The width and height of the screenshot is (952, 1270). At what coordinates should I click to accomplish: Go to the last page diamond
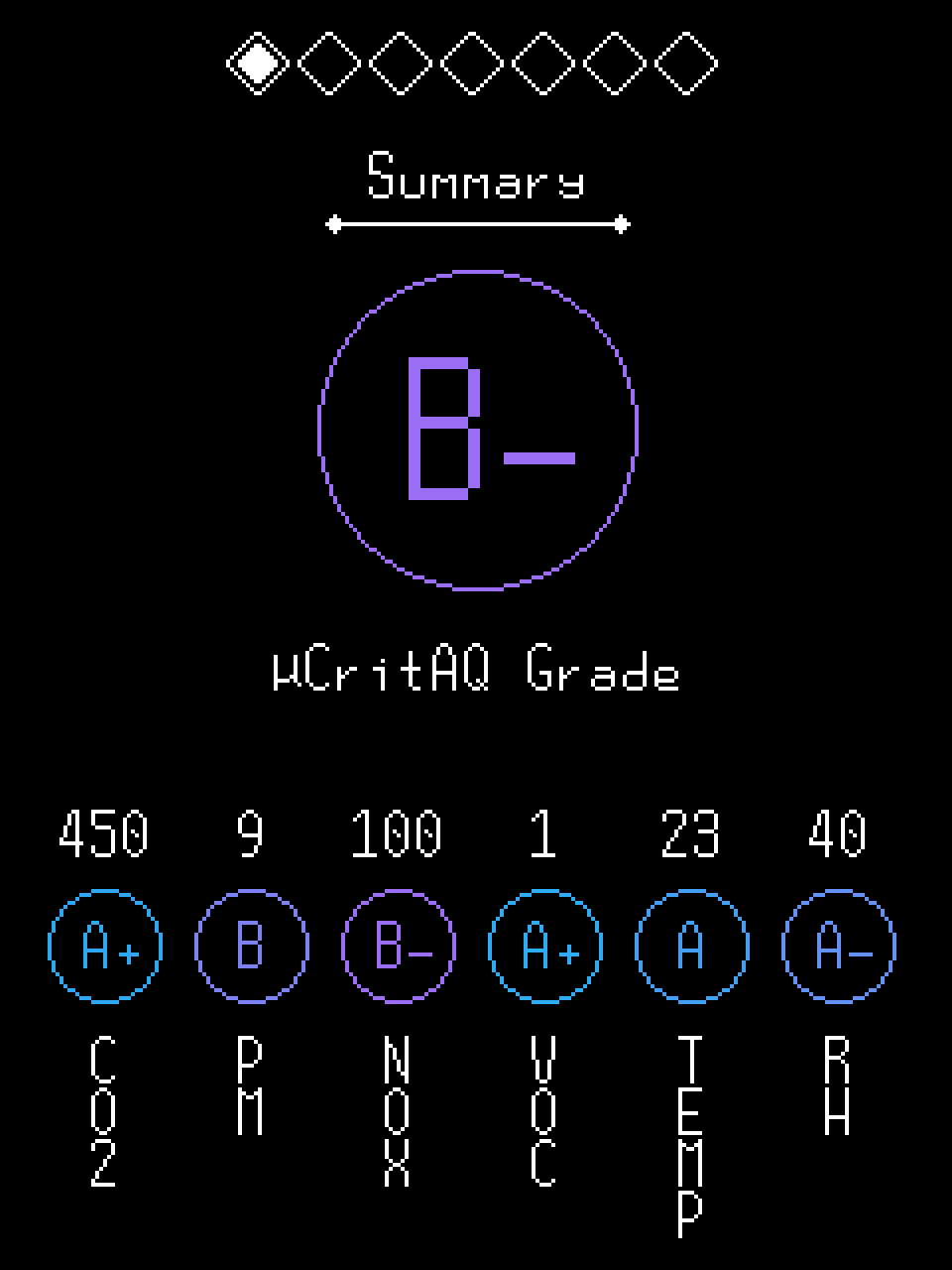pos(686,64)
